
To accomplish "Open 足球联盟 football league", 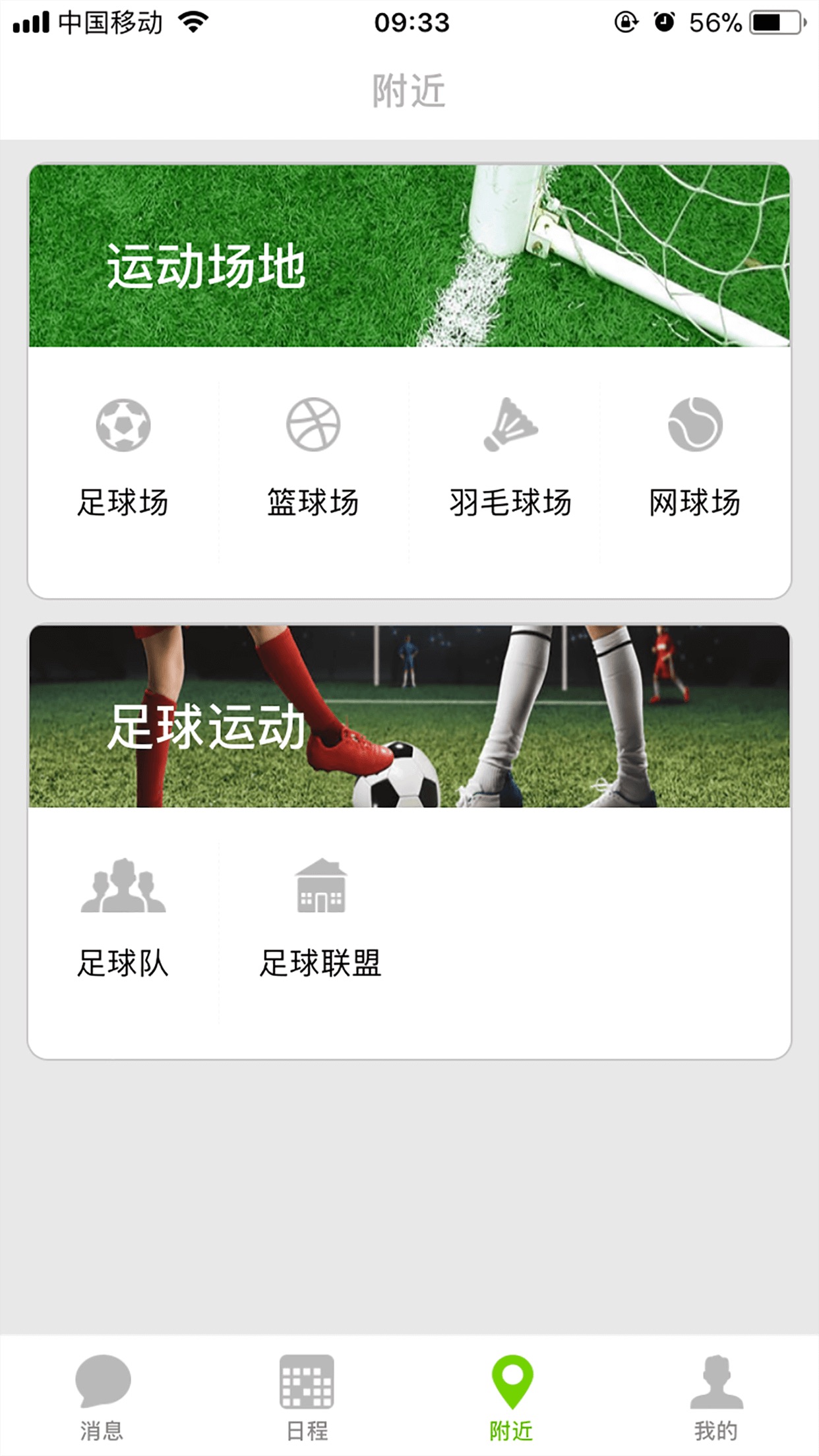I will click(320, 918).
